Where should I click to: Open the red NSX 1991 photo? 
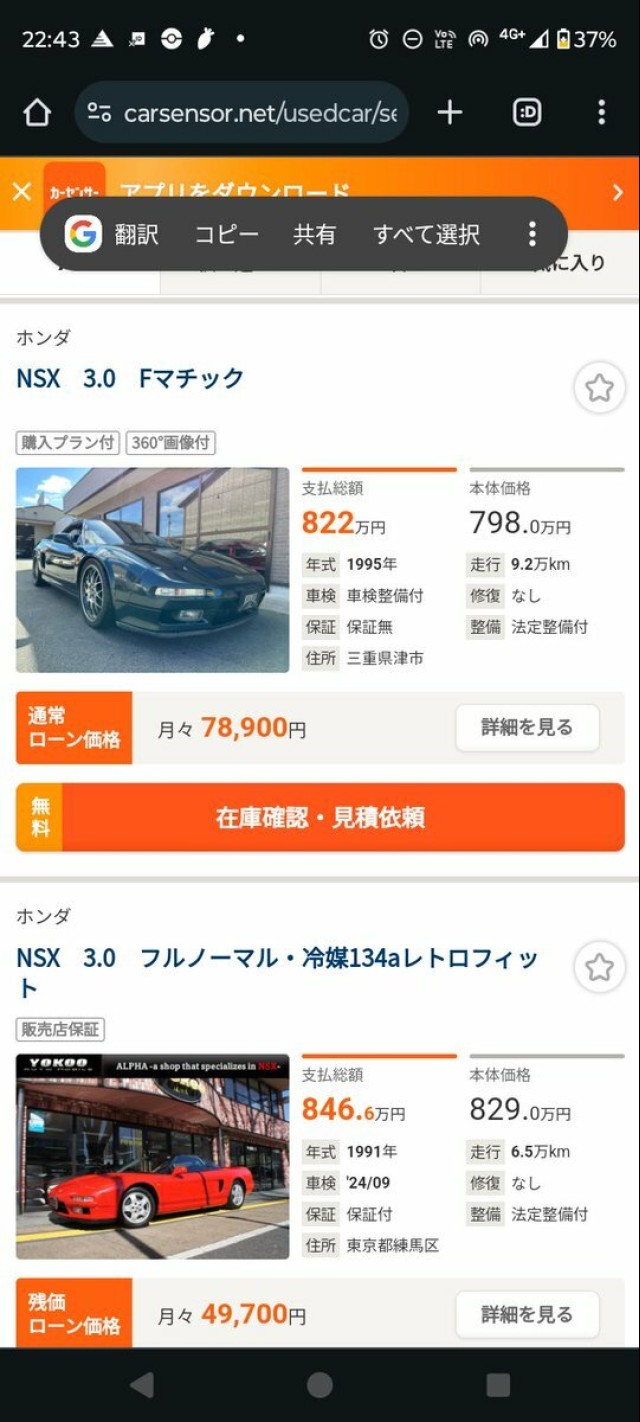[152, 1156]
